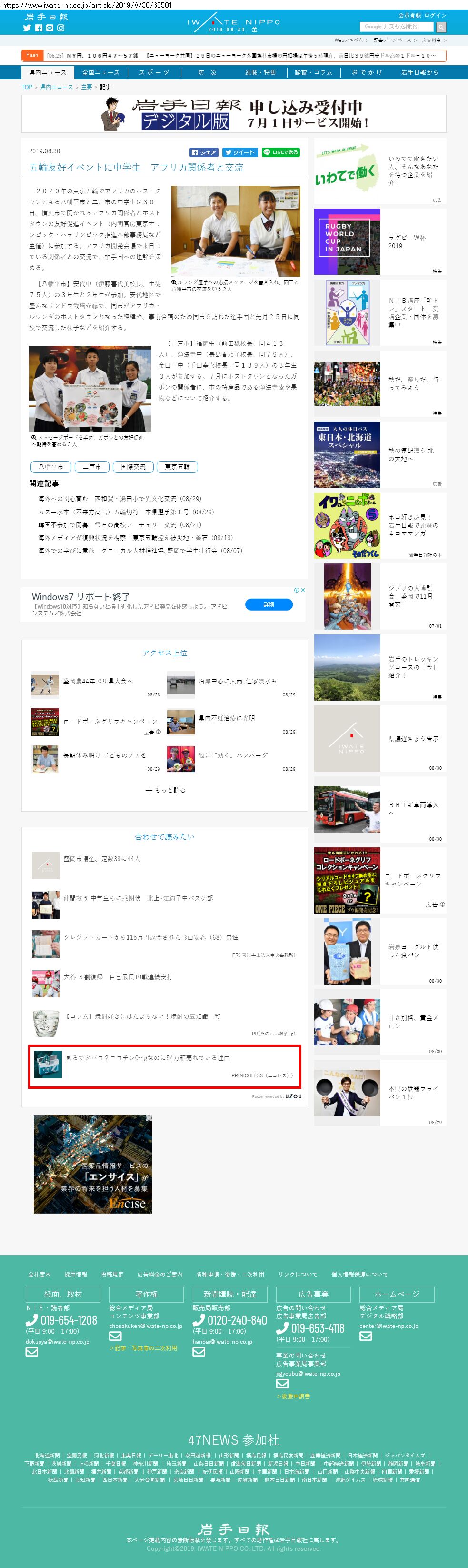This screenshot has width=468, height=1568.
Task: Go to the スポーツ section
Action: pos(154,72)
